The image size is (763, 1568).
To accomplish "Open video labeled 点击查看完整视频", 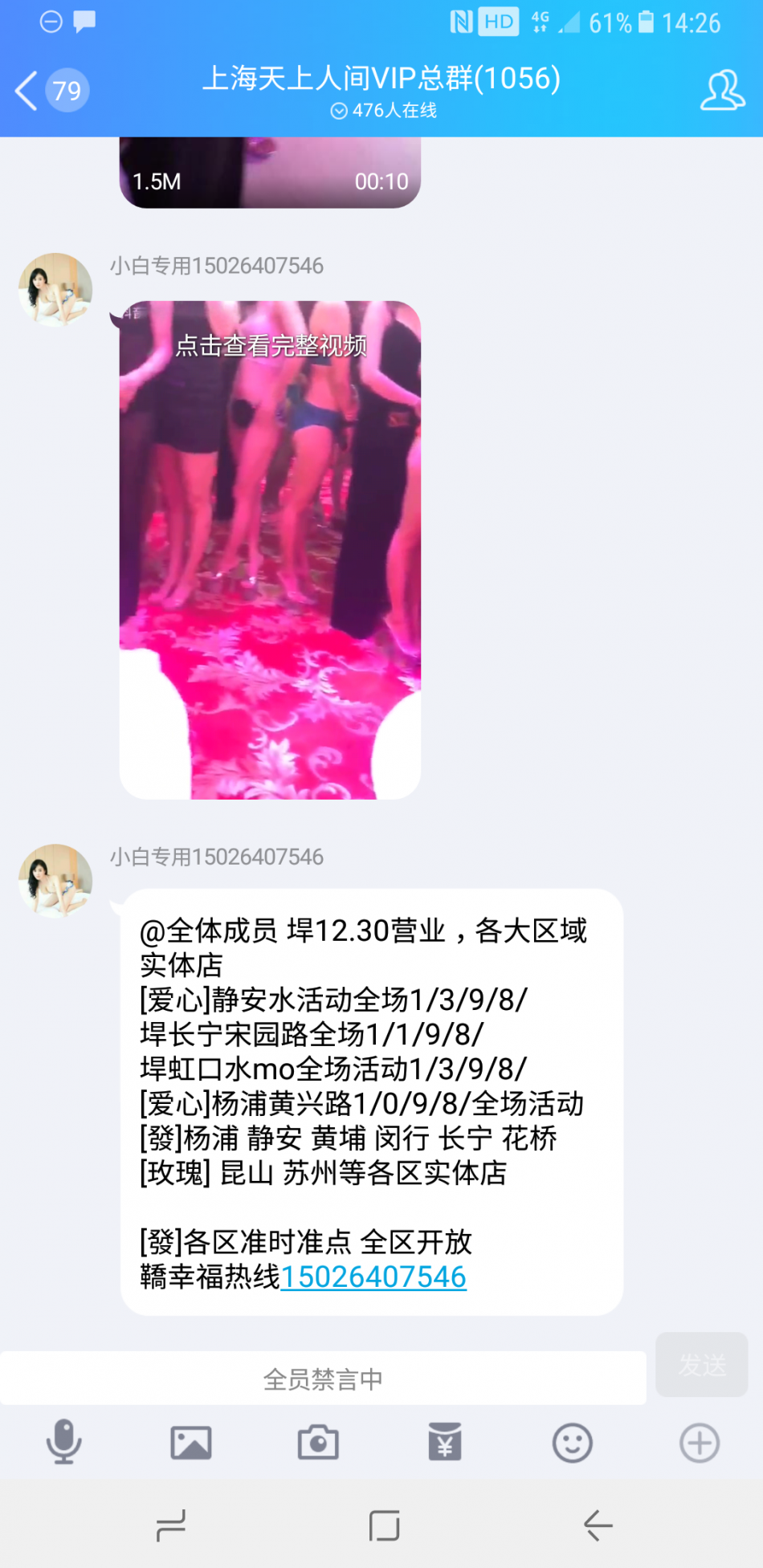I will click(x=270, y=550).
